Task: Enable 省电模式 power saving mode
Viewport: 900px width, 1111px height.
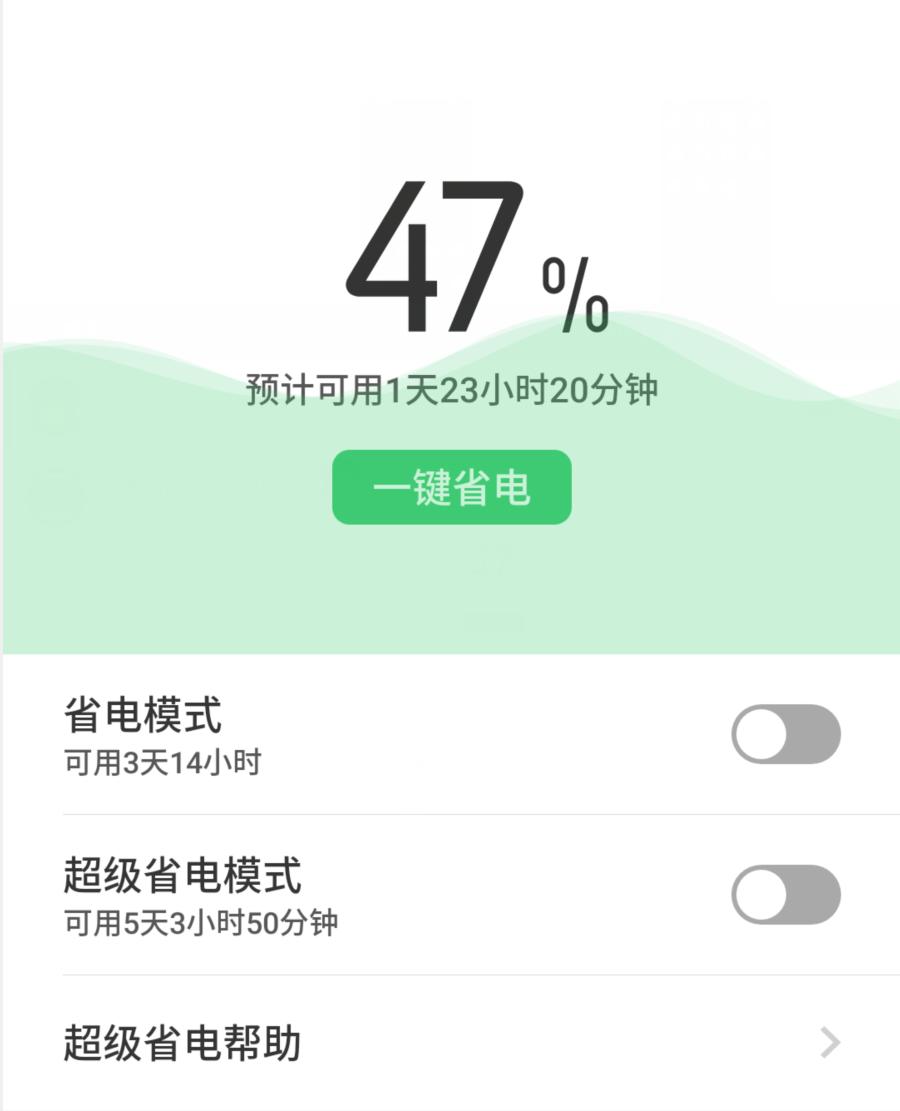Action: coord(785,733)
